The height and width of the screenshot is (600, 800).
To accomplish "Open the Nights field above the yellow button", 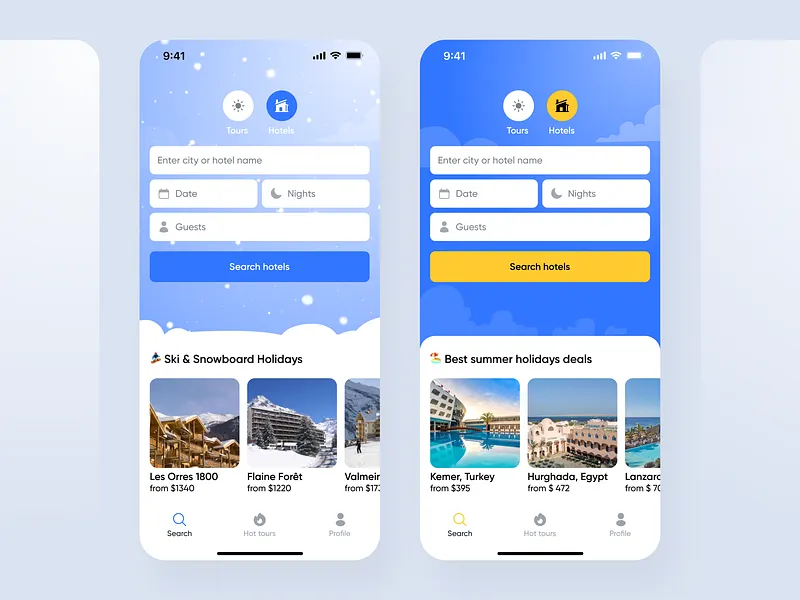I will click(x=596, y=194).
